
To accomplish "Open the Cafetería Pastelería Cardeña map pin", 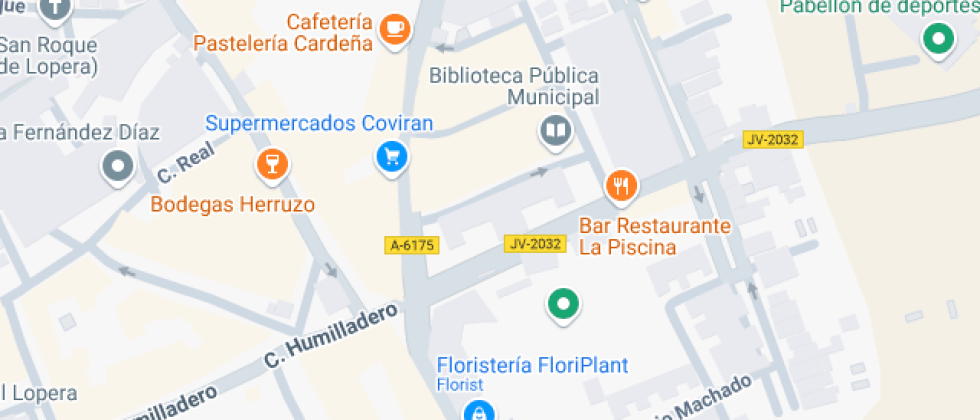I will 395,30.
